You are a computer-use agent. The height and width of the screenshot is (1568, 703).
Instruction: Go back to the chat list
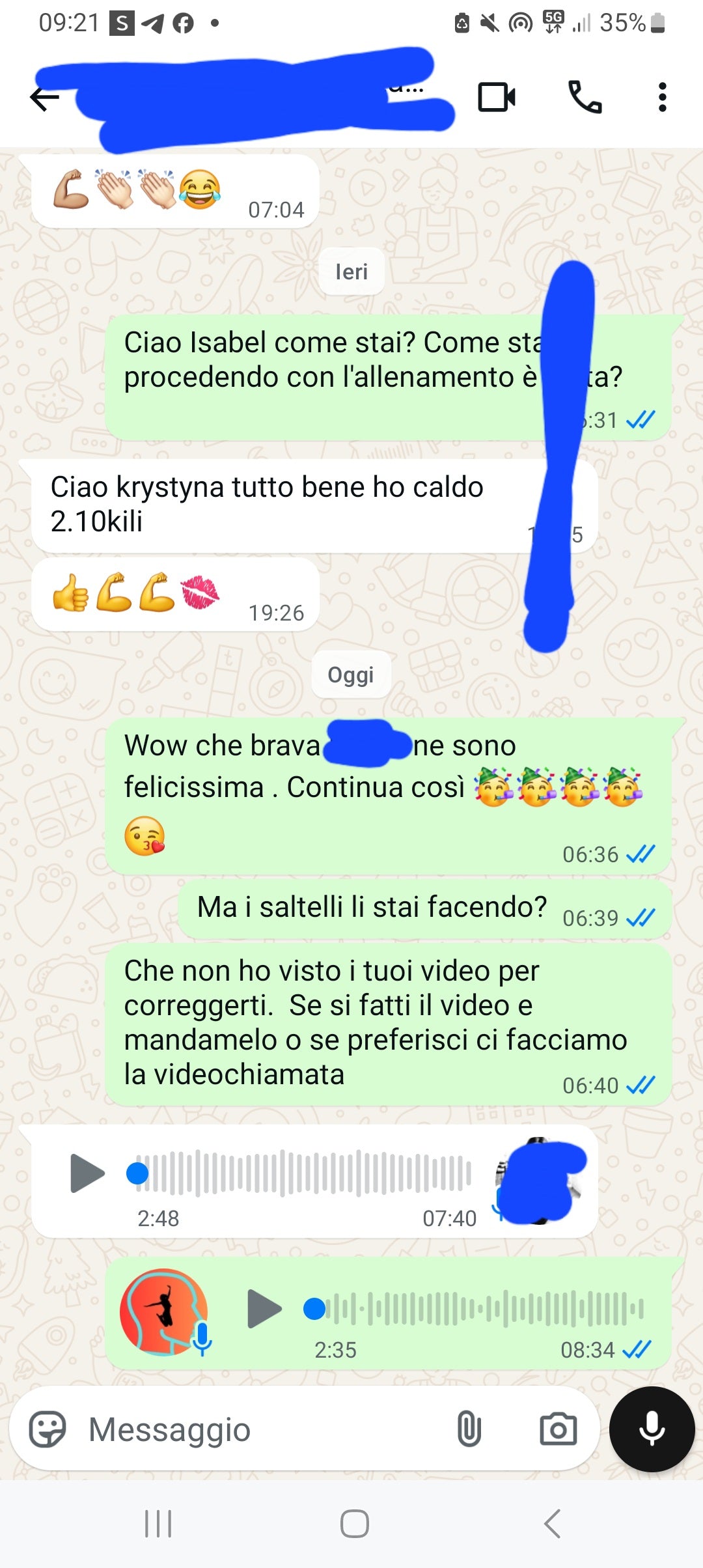click(44, 98)
